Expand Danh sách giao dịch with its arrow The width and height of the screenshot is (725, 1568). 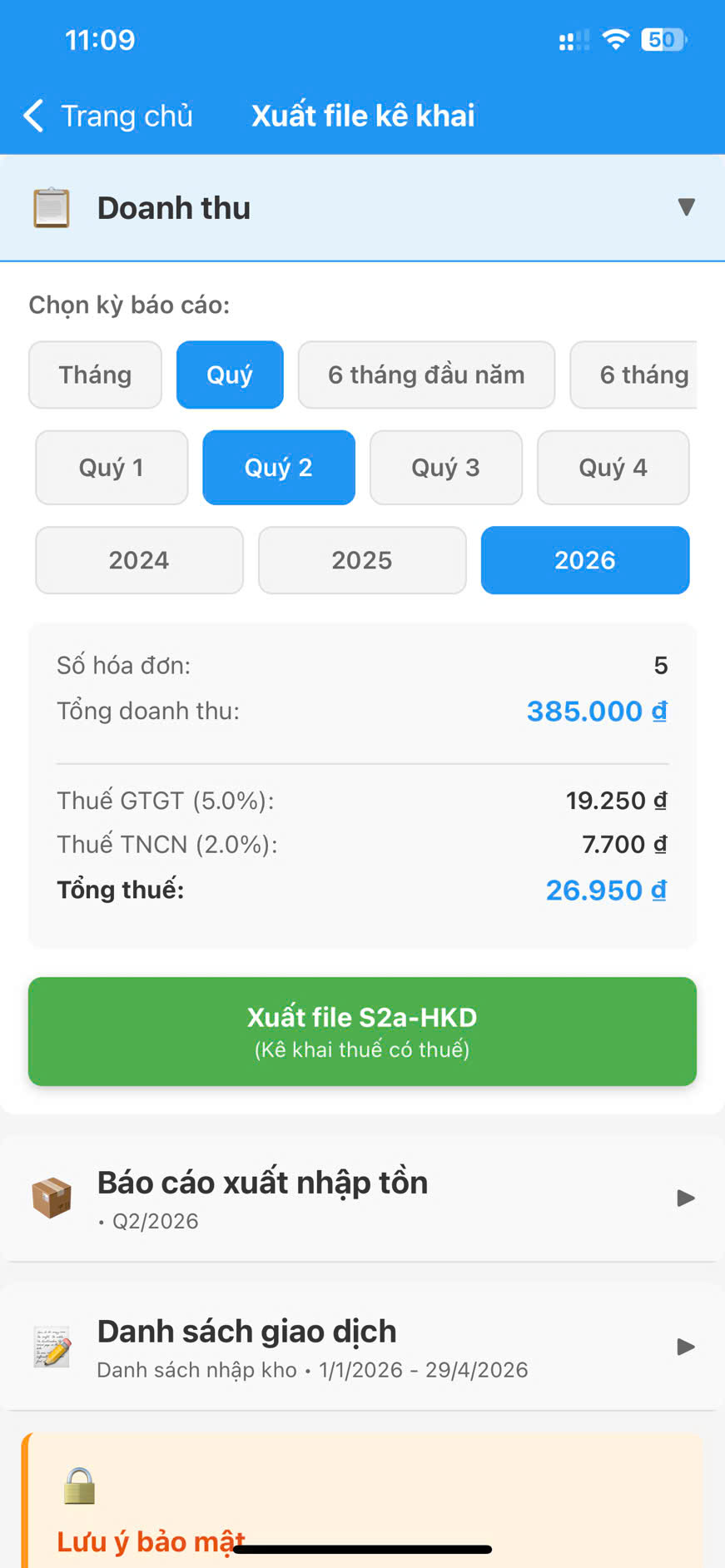point(685,1347)
